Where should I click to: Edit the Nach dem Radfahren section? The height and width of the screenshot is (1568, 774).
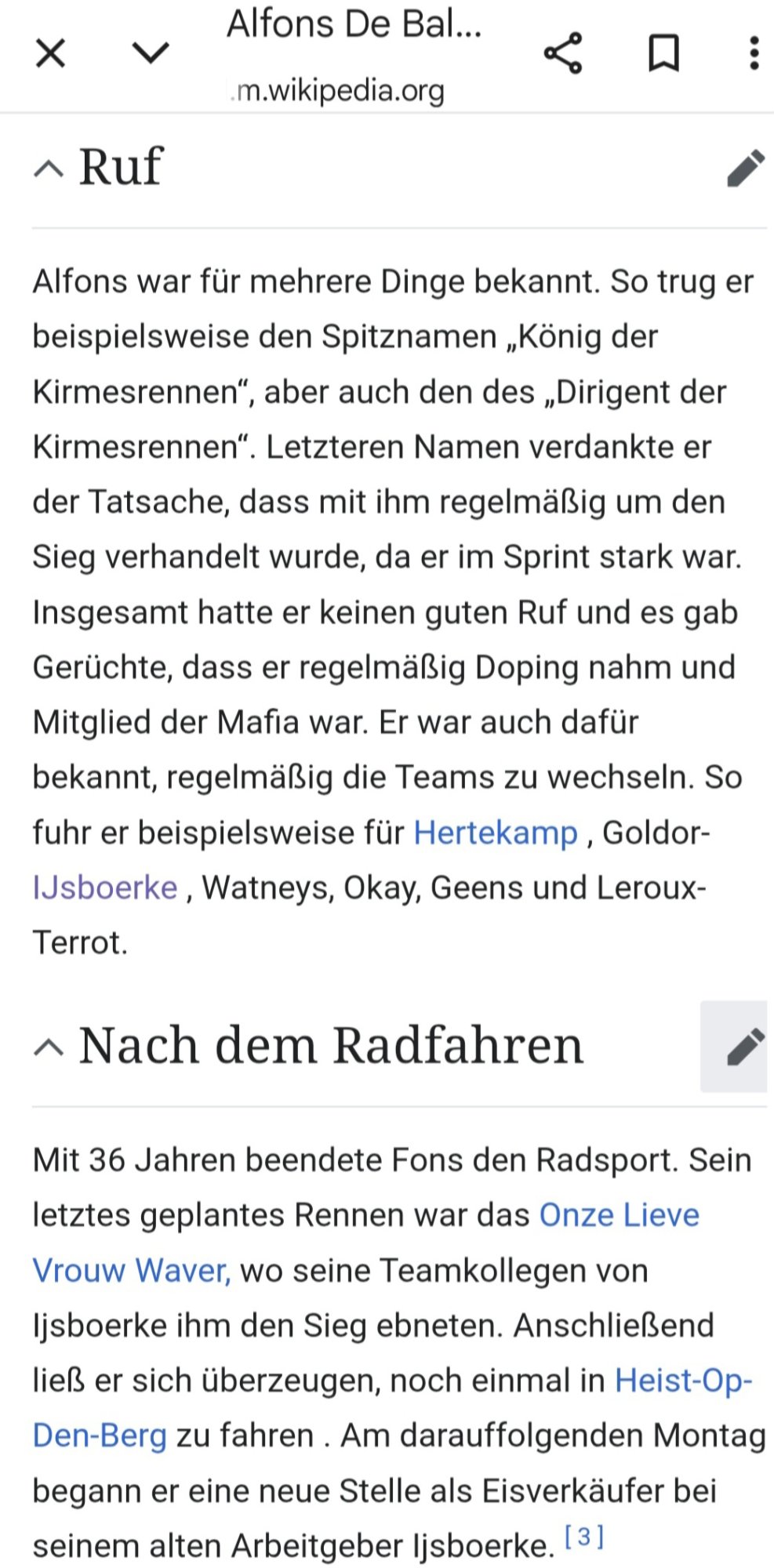click(745, 1047)
